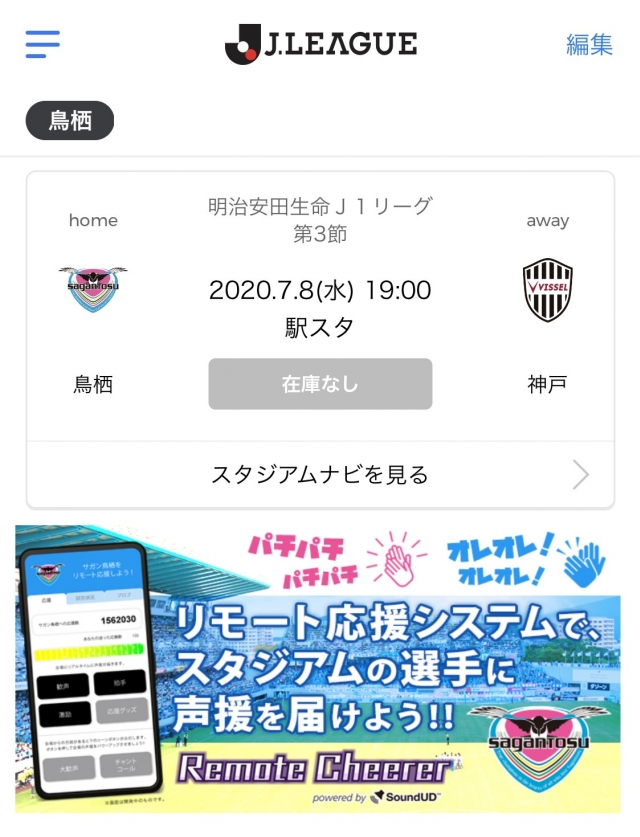Select the 鳥栖 club chip

pos(70,121)
